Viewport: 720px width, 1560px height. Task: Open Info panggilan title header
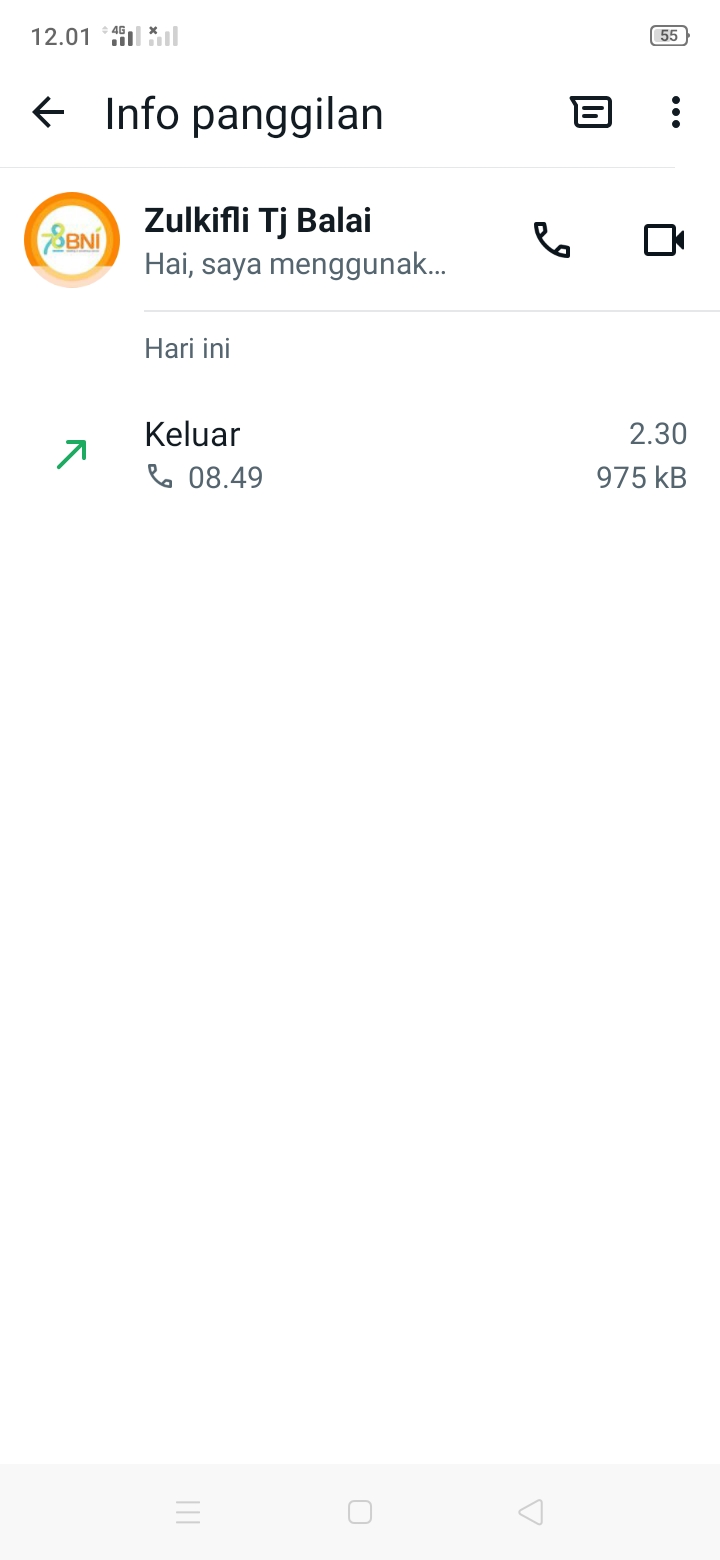[x=244, y=113]
